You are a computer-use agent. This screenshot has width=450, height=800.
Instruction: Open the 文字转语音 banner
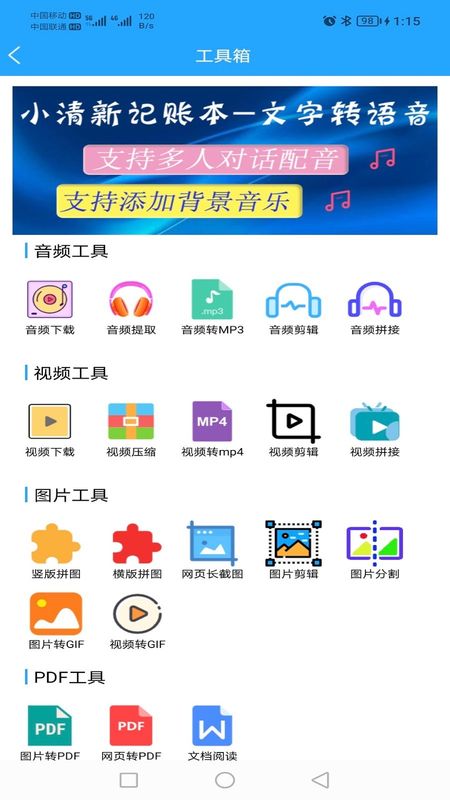224,160
